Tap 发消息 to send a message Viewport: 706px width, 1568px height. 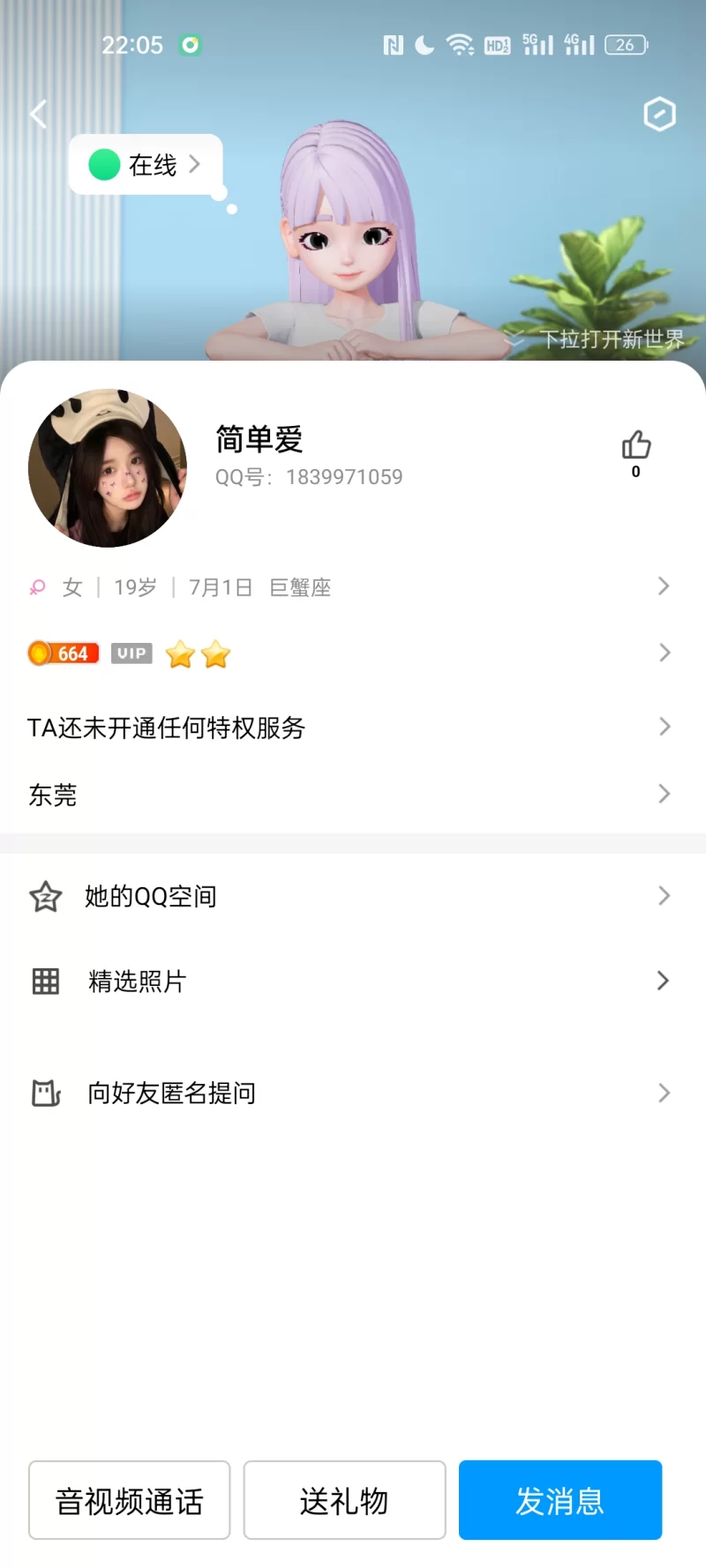click(560, 1500)
